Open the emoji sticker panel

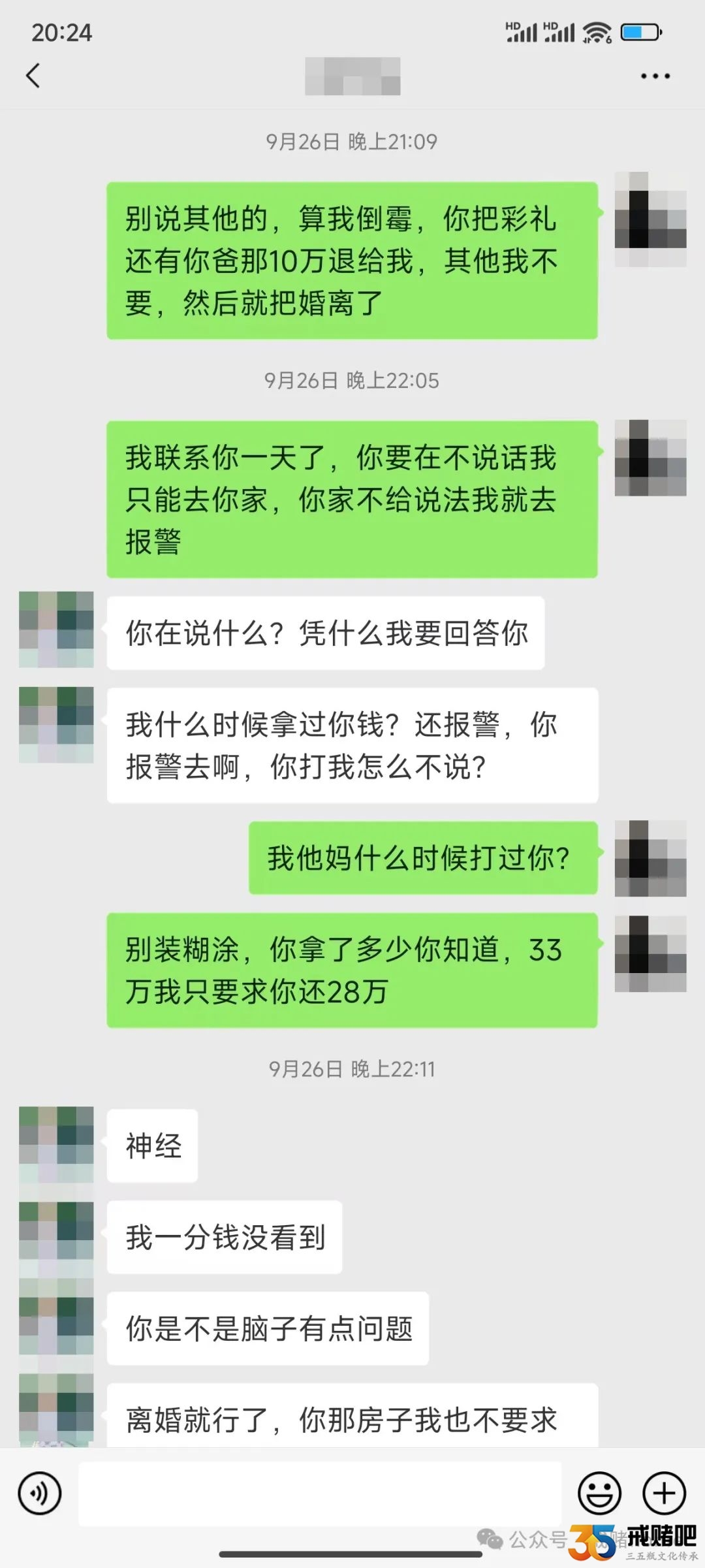599,1493
